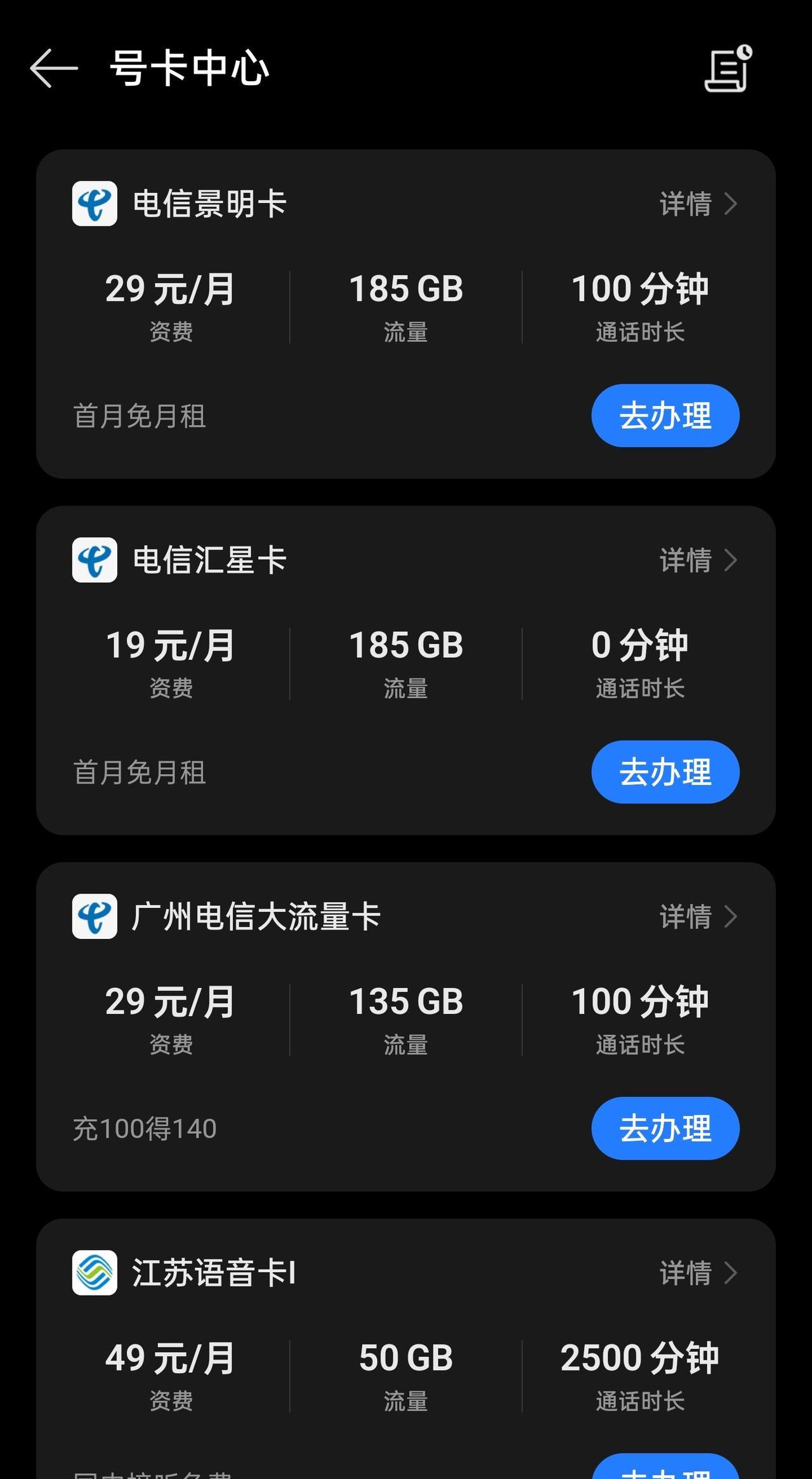View 详情 for 电信景明卡

tap(698, 204)
